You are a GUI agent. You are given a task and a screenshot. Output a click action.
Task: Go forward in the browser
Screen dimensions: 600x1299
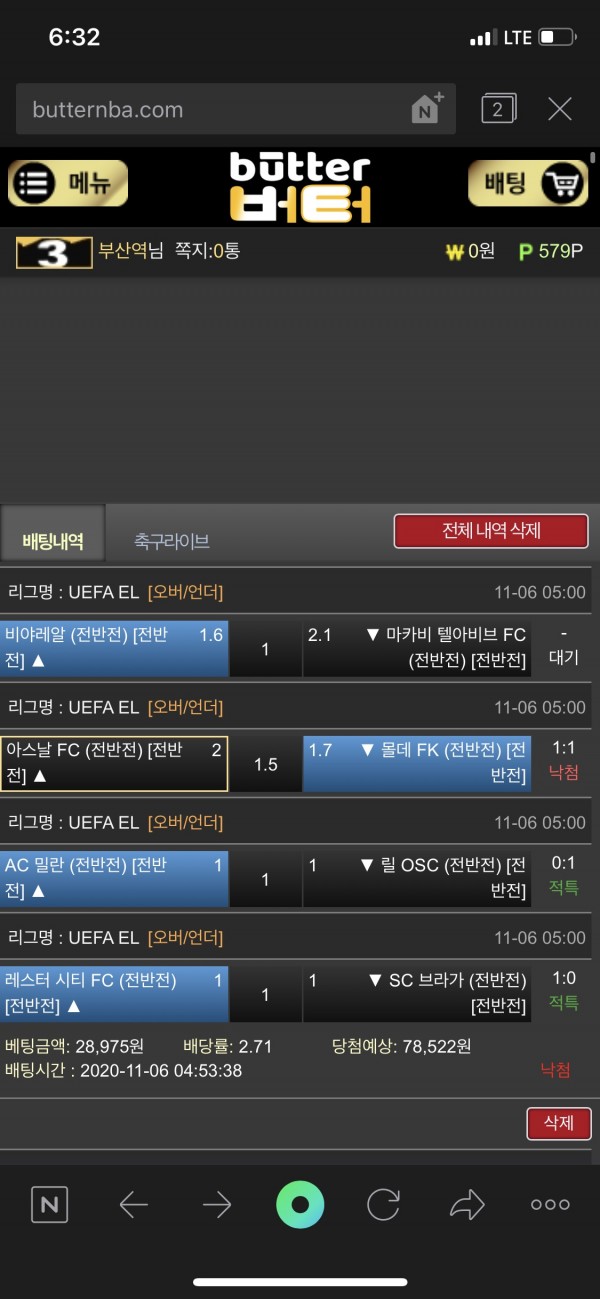(x=217, y=1205)
